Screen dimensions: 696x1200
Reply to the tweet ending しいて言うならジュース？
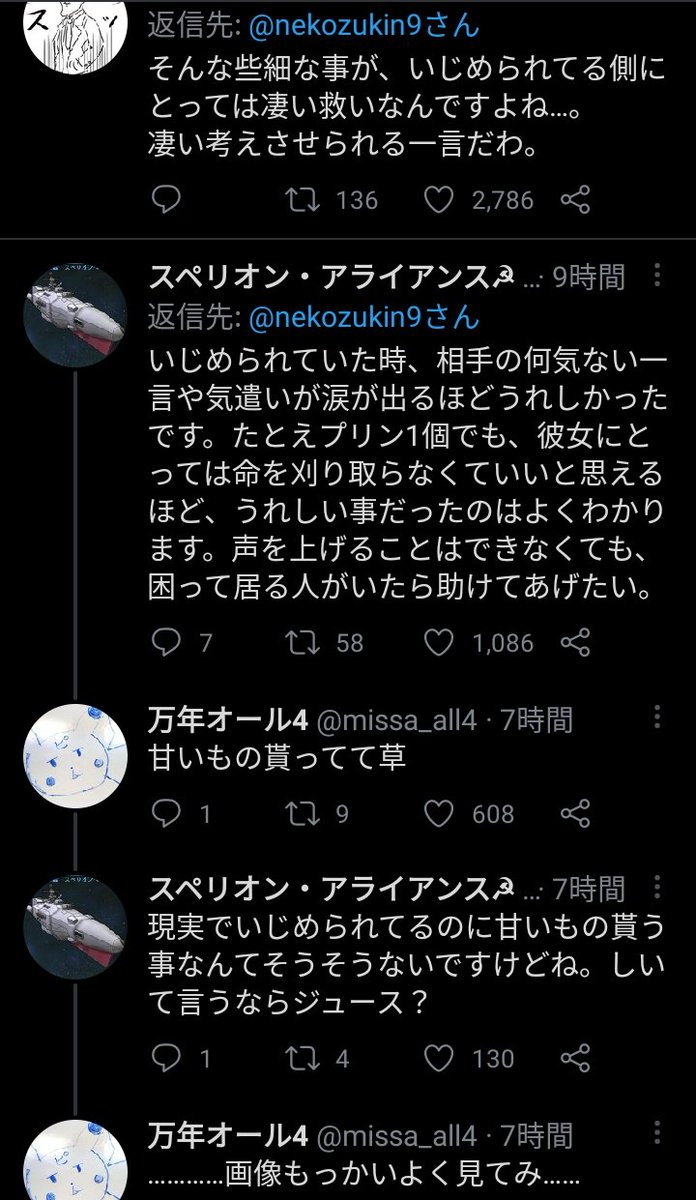coord(165,1058)
